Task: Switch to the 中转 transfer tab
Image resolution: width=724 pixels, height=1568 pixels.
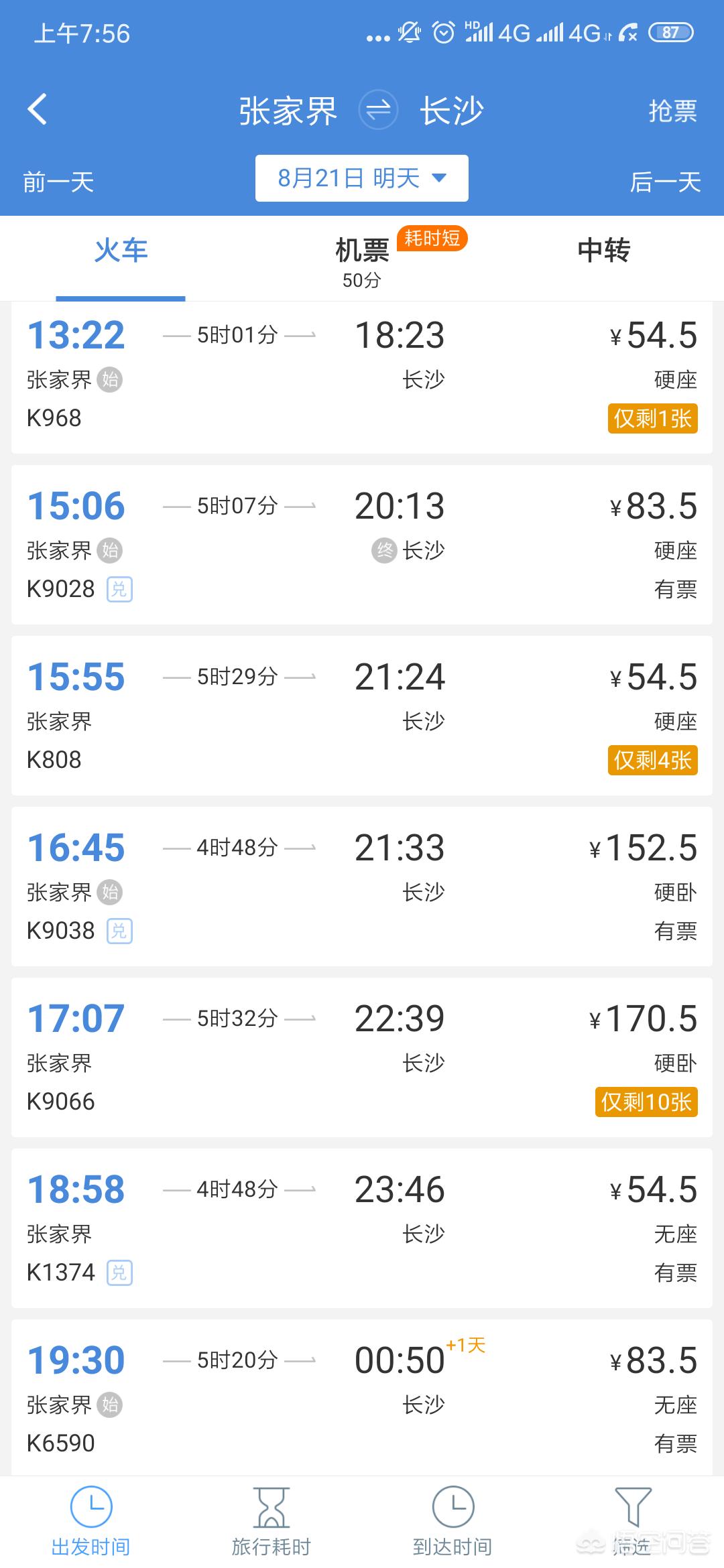Action: tap(603, 251)
